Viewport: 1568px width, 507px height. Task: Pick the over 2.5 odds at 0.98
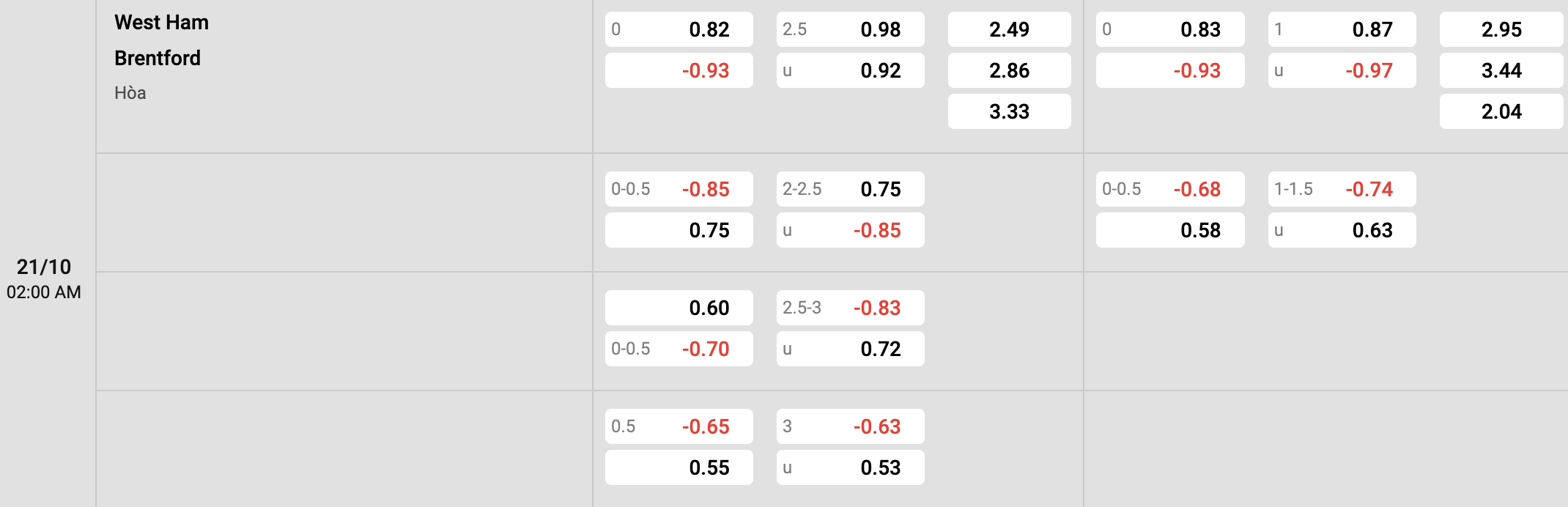(850, 29)
